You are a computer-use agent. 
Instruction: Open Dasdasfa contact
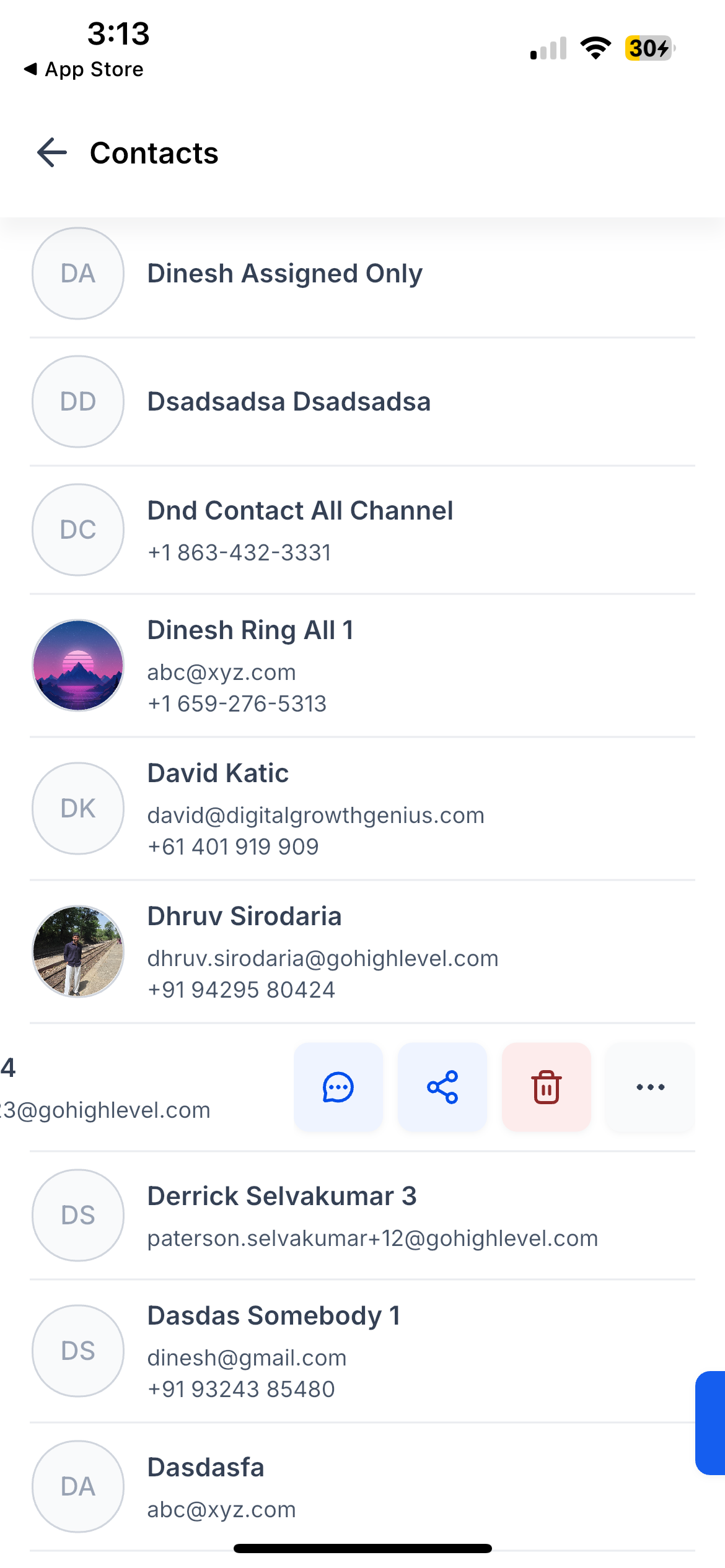pos(362,1487)
